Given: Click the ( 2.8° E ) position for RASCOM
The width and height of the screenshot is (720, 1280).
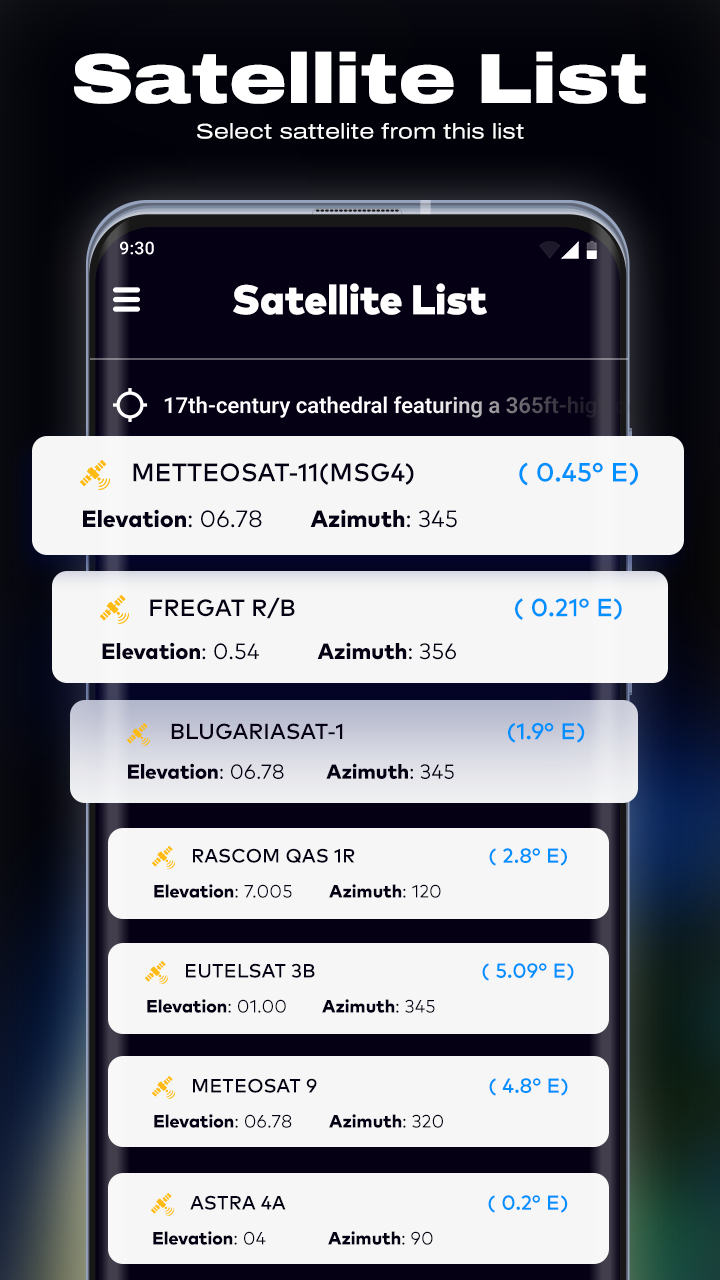Looking at the screenshot, I should [529, 856].
